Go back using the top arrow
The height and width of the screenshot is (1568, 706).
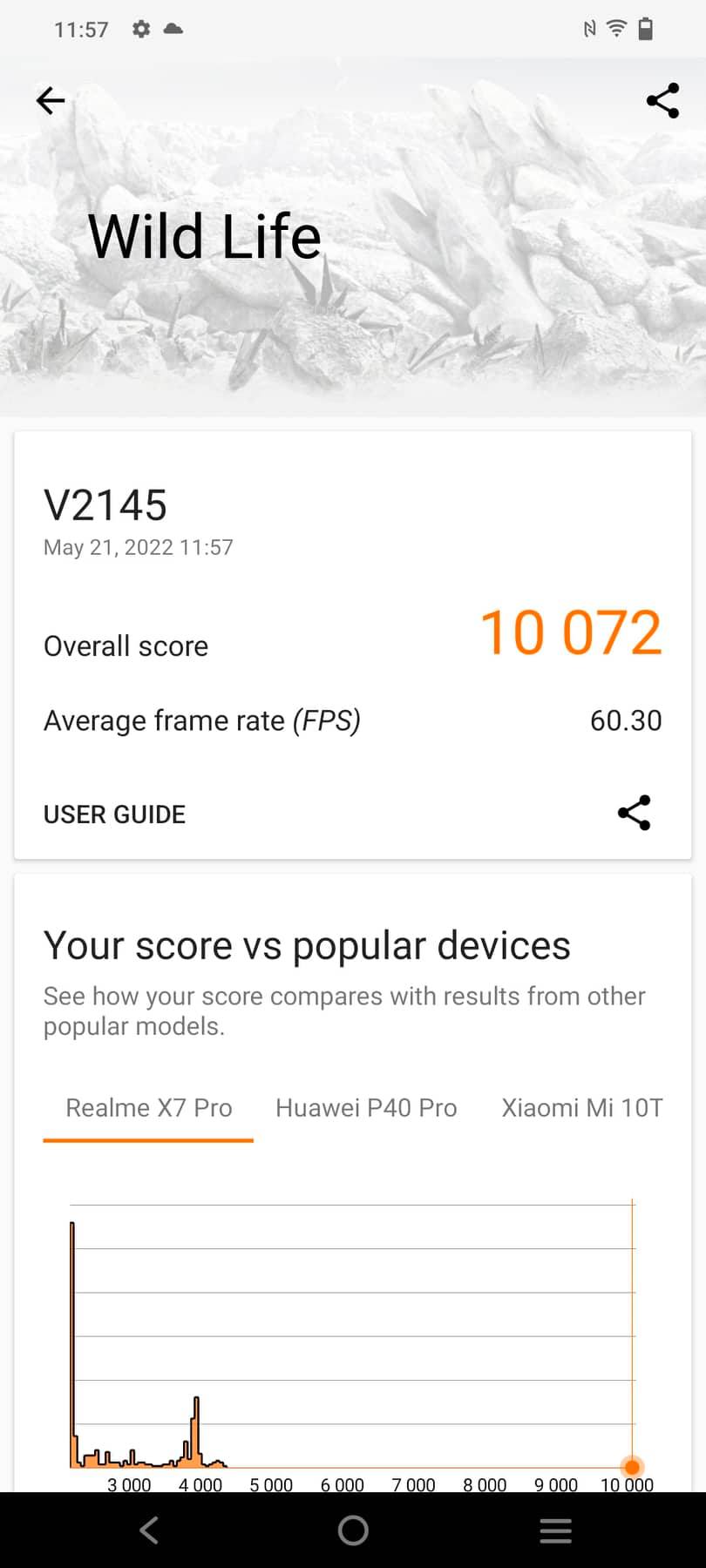tap(51, 101)
